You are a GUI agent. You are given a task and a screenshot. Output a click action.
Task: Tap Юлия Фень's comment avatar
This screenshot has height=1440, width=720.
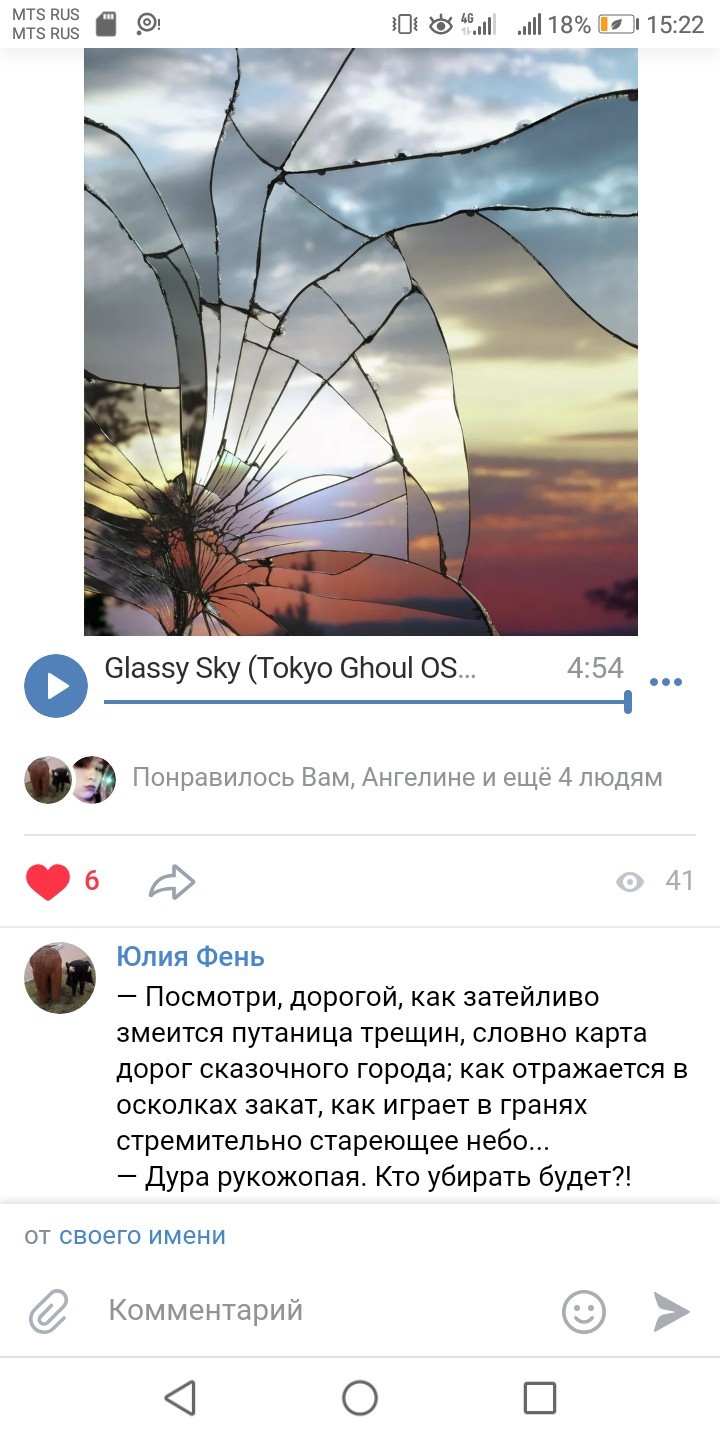click(x=60, y=978)
